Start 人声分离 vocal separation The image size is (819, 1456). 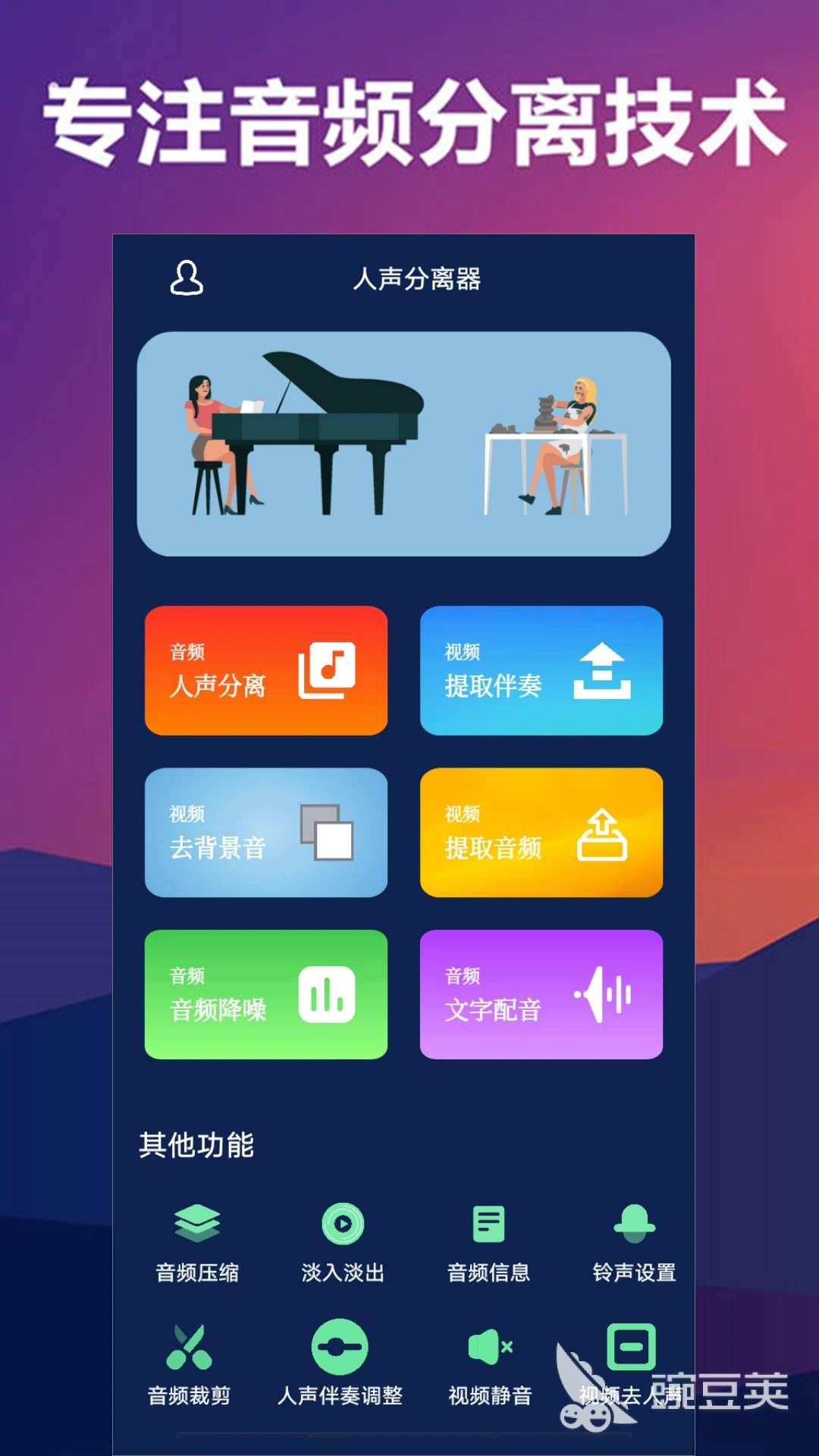click(265, 670)
